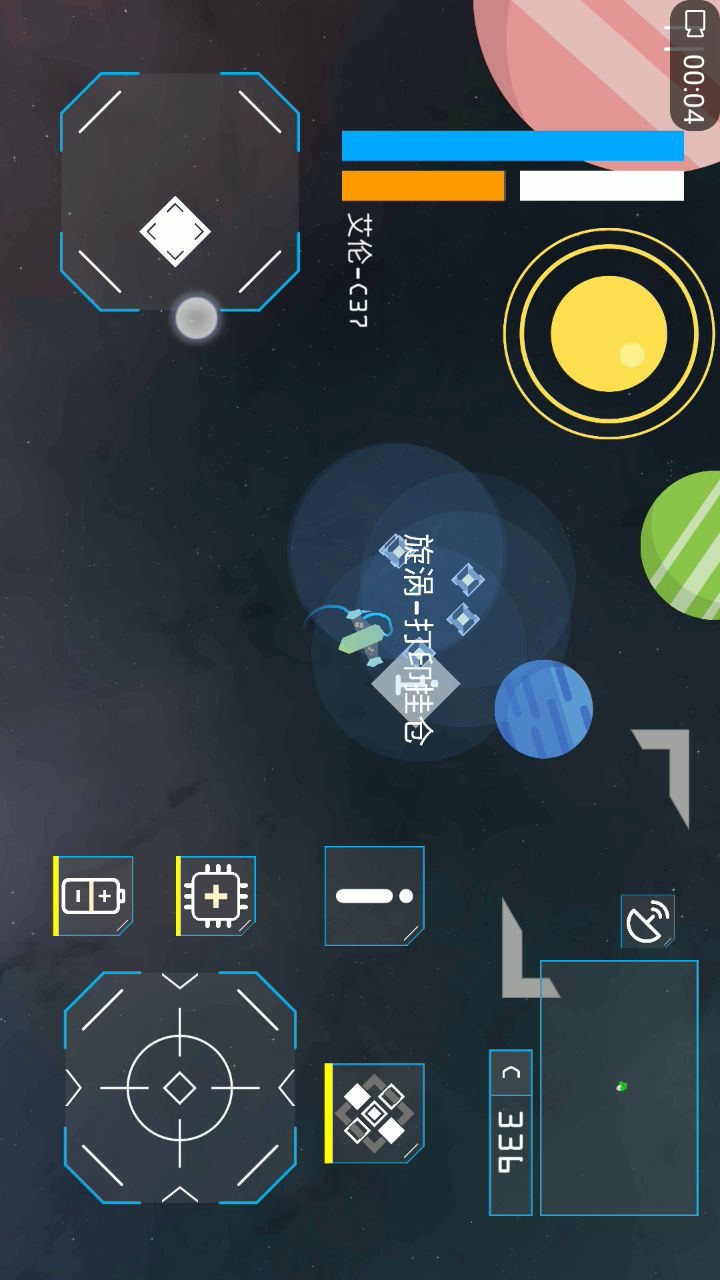Tap the battery recharge ability button
The width and height of the screenshot is (720, 1280).
(94, 896)
